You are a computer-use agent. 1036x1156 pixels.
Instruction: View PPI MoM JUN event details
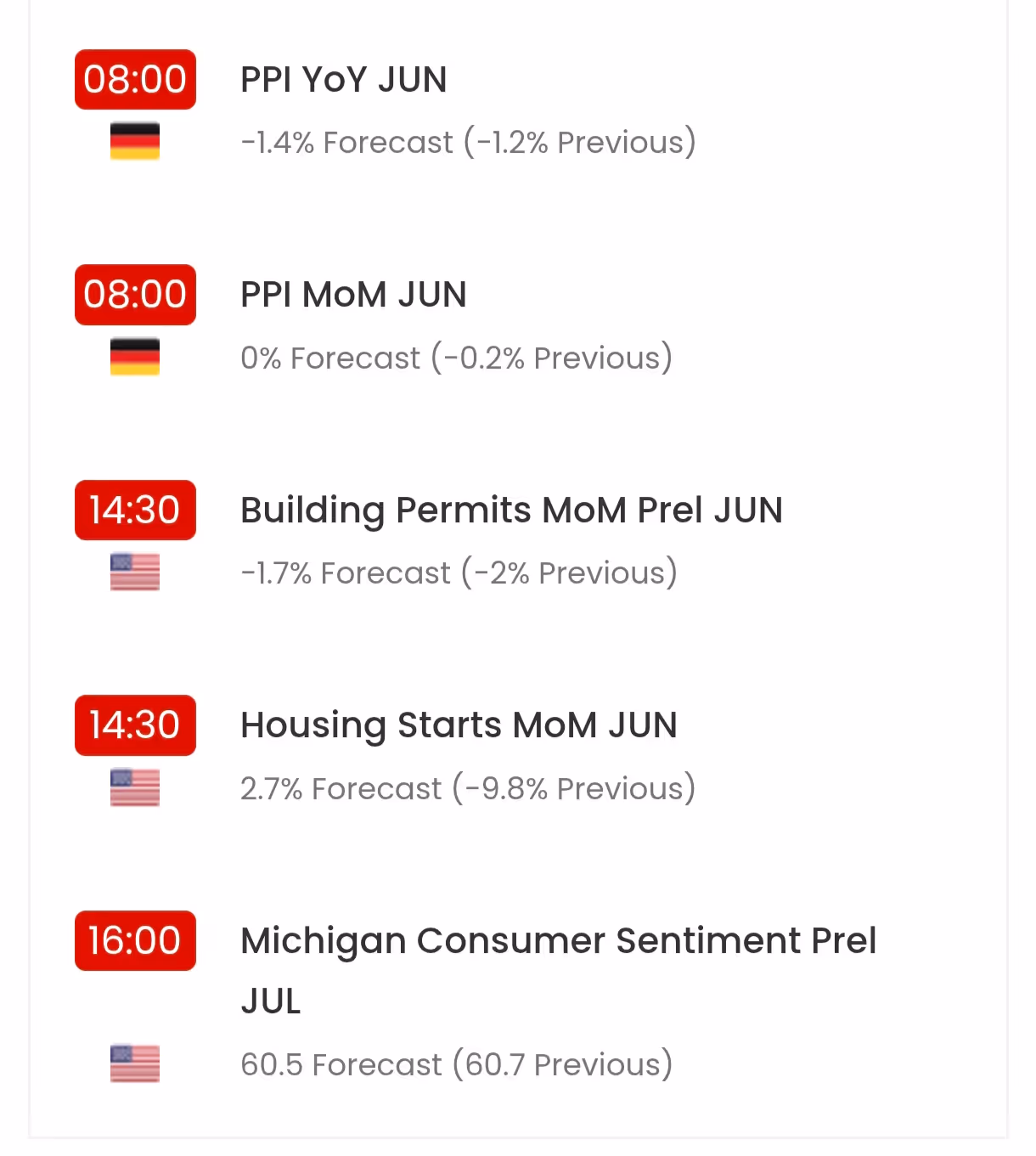(x=353, y=295)
